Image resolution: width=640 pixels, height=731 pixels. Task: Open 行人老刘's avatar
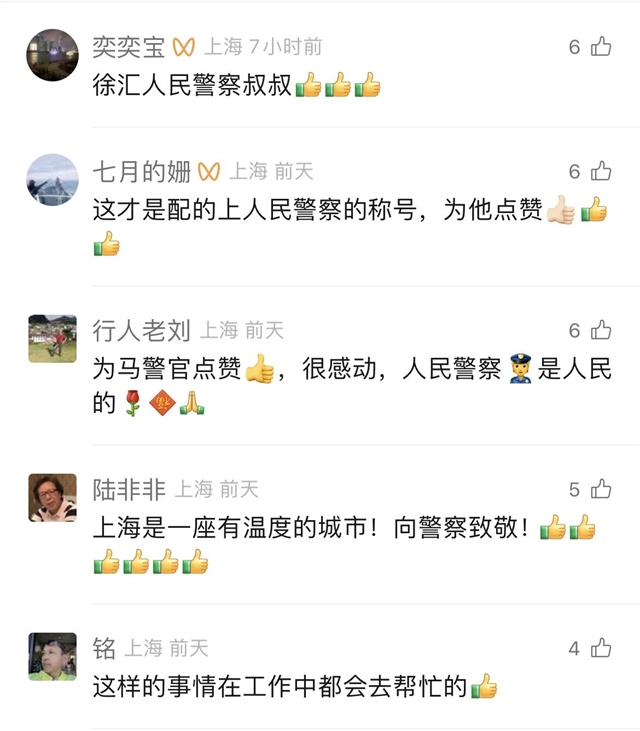pyautogui.click(x=52, y=338)
